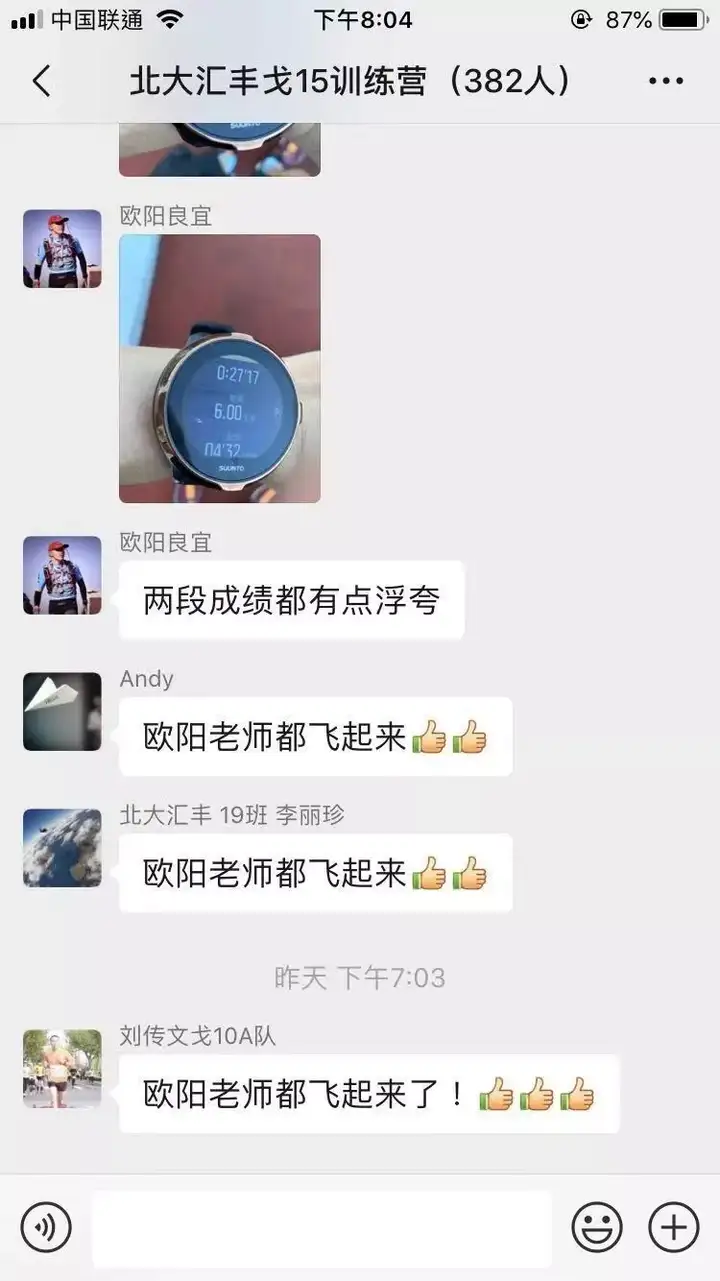View the watch photo showing 0:27'17
Viewport: 720px width, 1281px height.
[220, 368]
